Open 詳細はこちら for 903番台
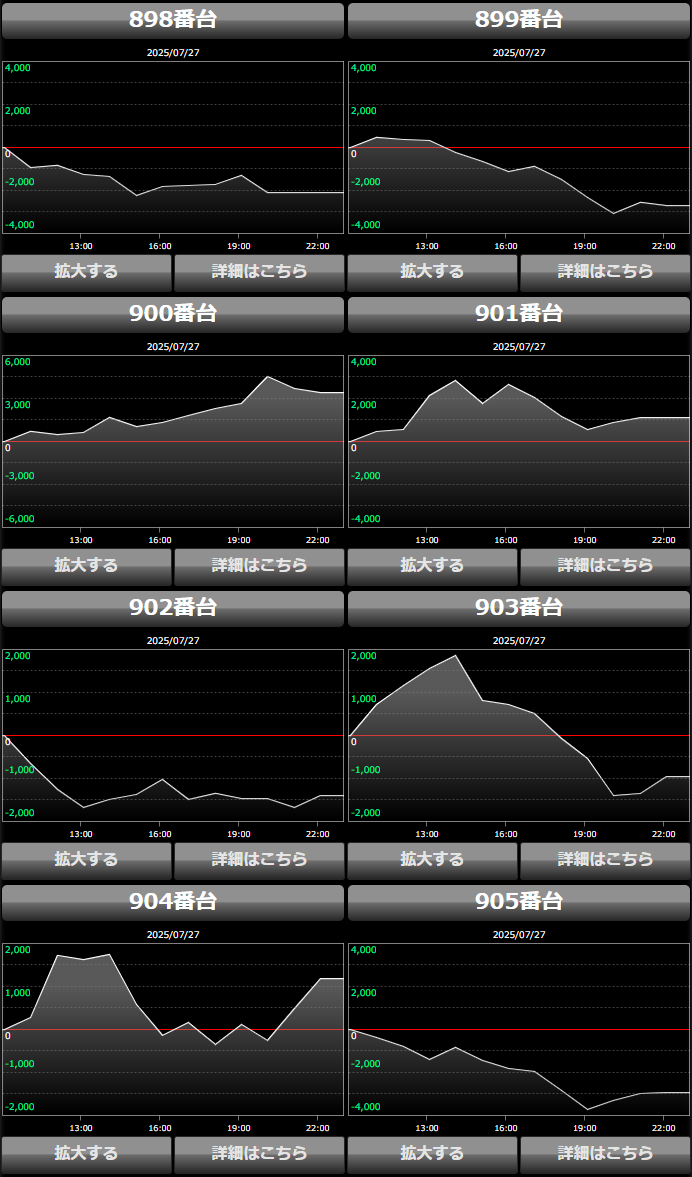This screenshot has width=692, height=1177. point(605,859)
